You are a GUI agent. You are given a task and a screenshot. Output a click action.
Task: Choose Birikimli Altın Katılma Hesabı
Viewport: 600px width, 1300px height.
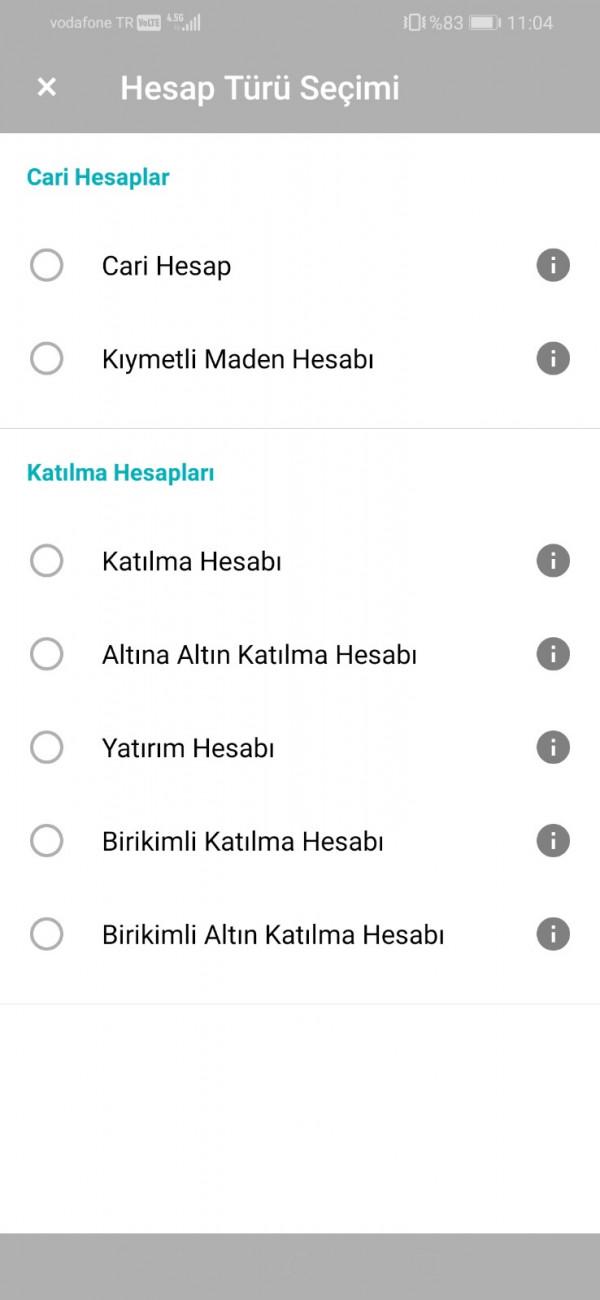coord(46,934)
